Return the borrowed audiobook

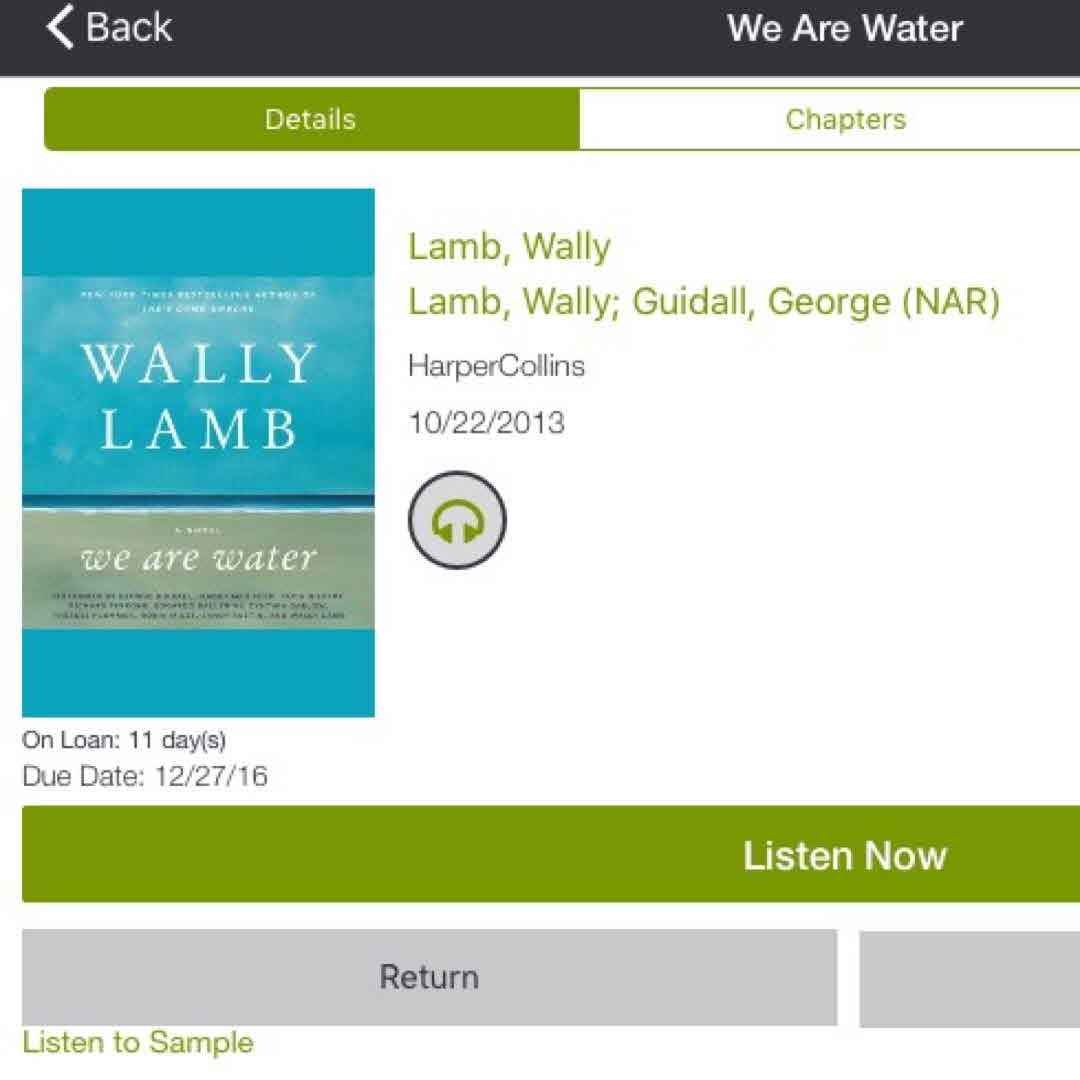pyautogui.click(x=429, y=976)
